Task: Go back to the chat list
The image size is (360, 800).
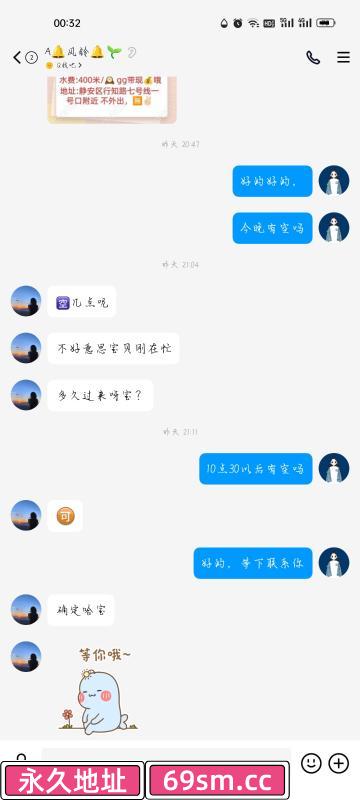Action: click(17, 57)
